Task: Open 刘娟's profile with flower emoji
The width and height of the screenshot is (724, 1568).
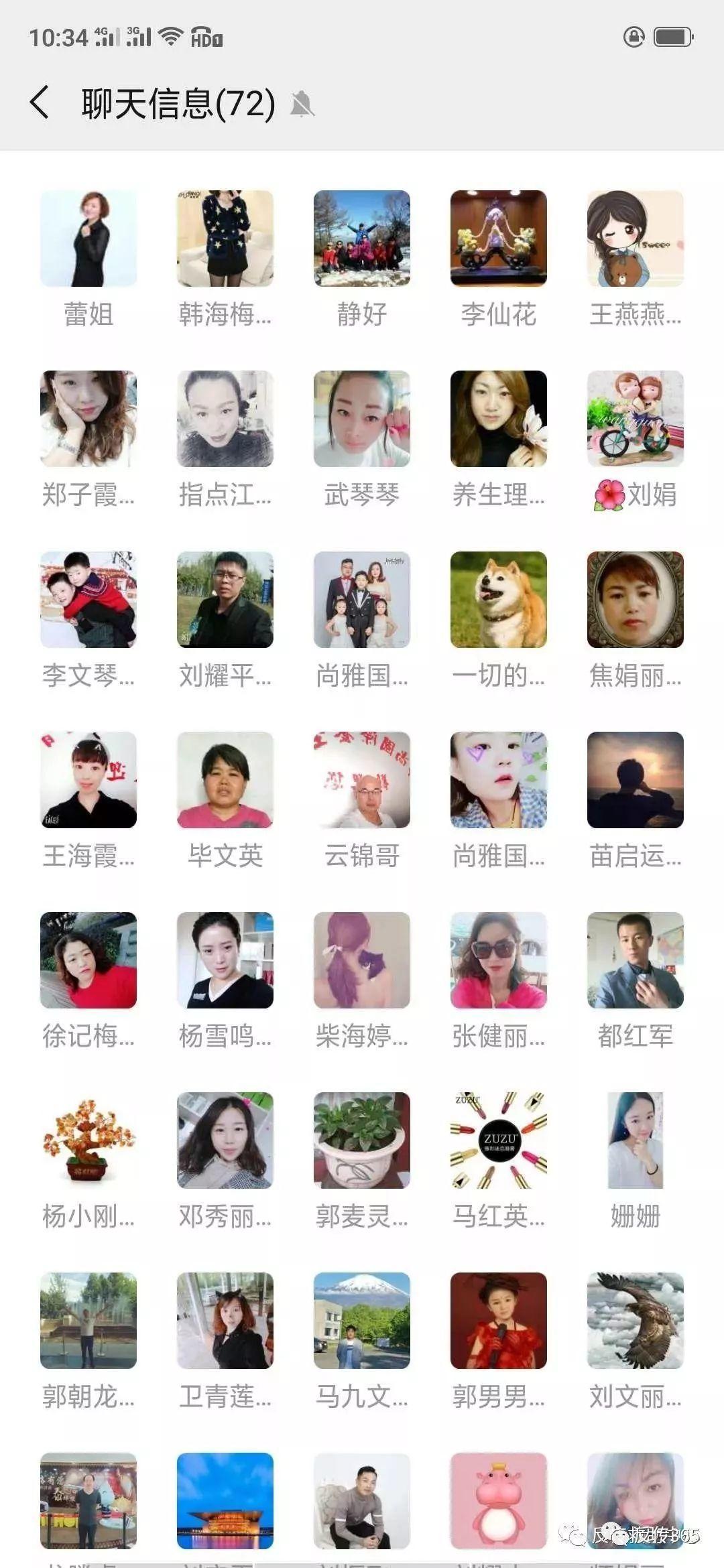Action: point(636,419)
